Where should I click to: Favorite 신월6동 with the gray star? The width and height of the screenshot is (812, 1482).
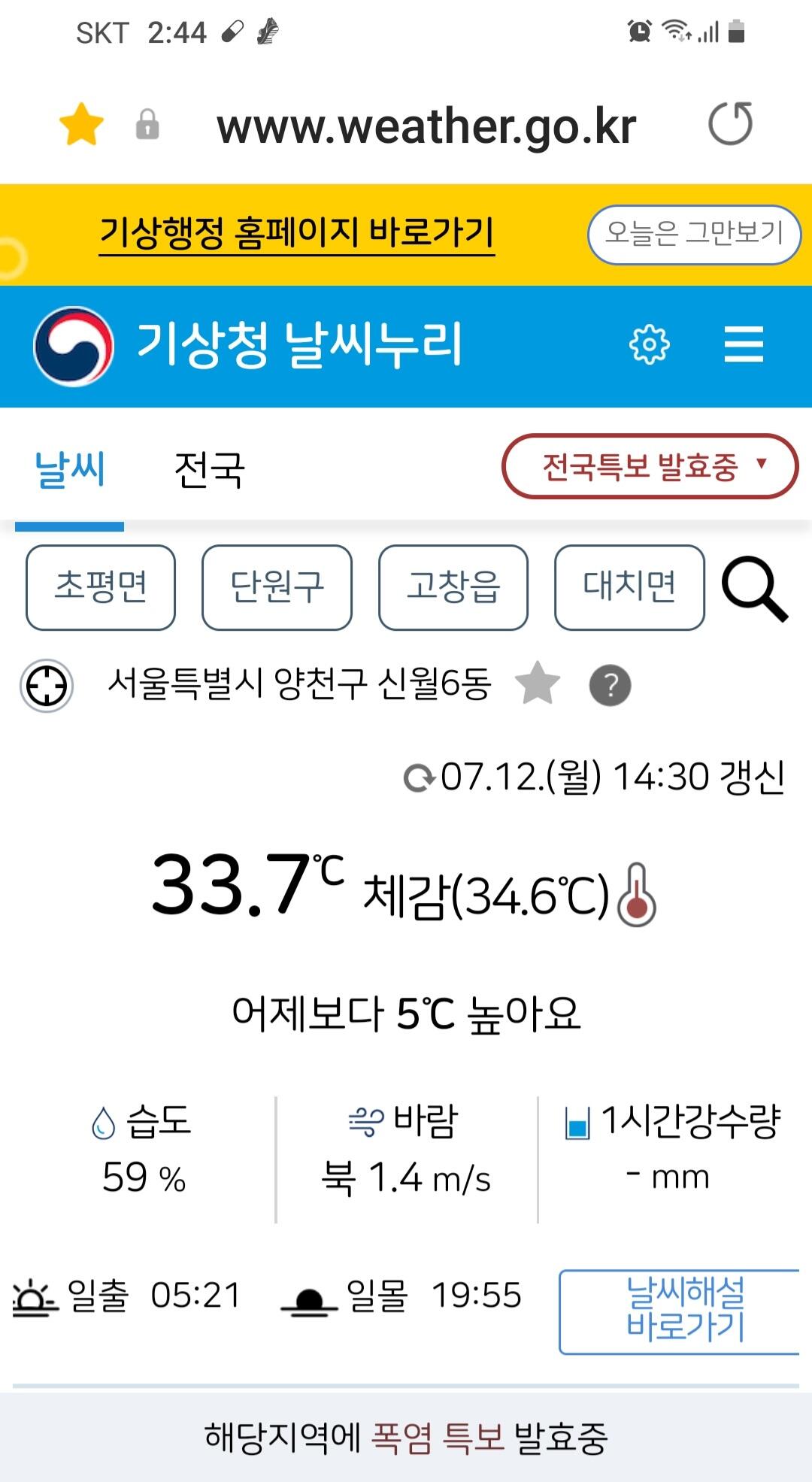coord(538,683)
